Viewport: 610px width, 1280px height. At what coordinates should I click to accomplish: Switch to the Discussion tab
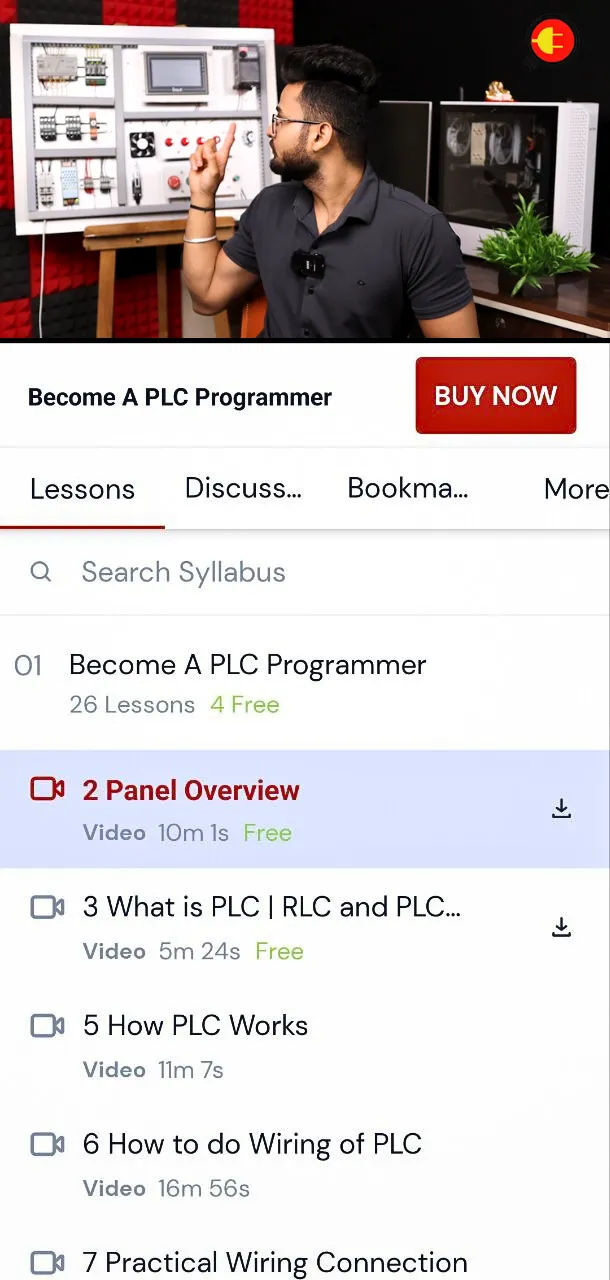pyautogui.click(x=243, y=488)
